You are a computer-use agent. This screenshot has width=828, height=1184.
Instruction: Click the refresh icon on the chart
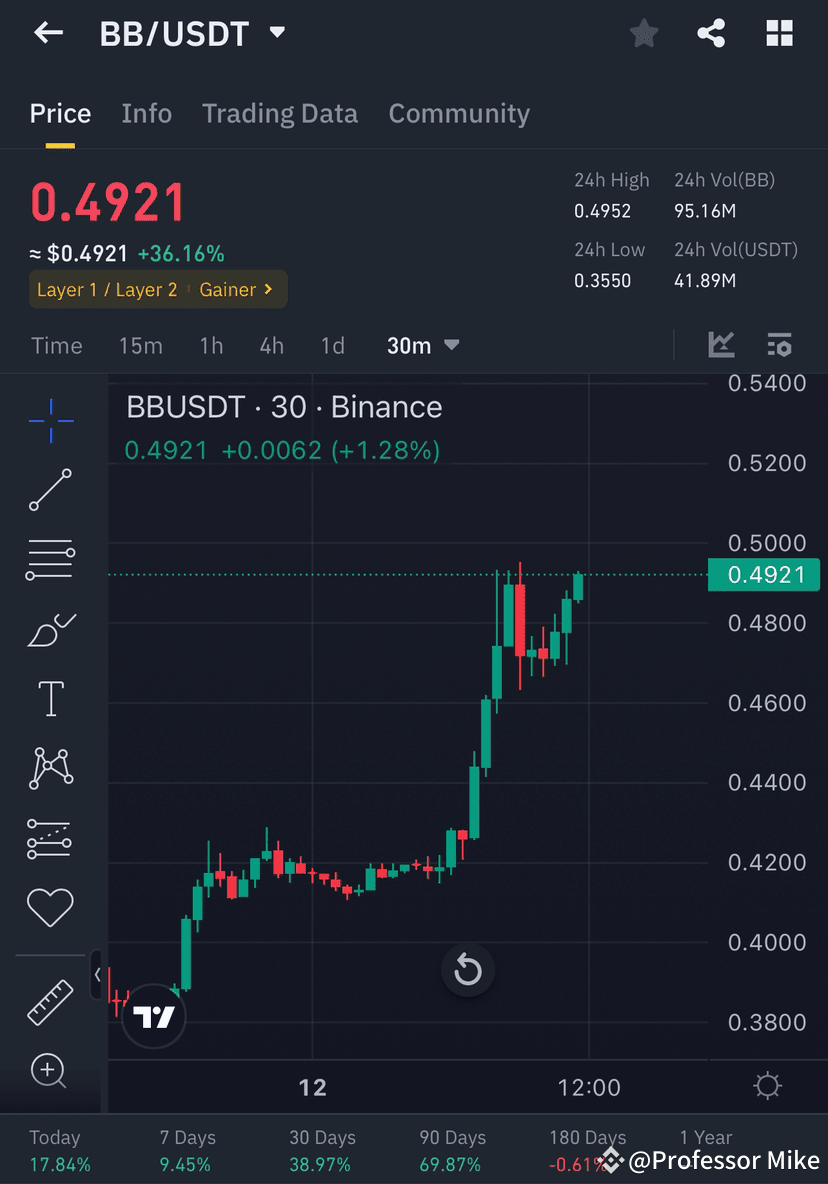coord(468,970)
